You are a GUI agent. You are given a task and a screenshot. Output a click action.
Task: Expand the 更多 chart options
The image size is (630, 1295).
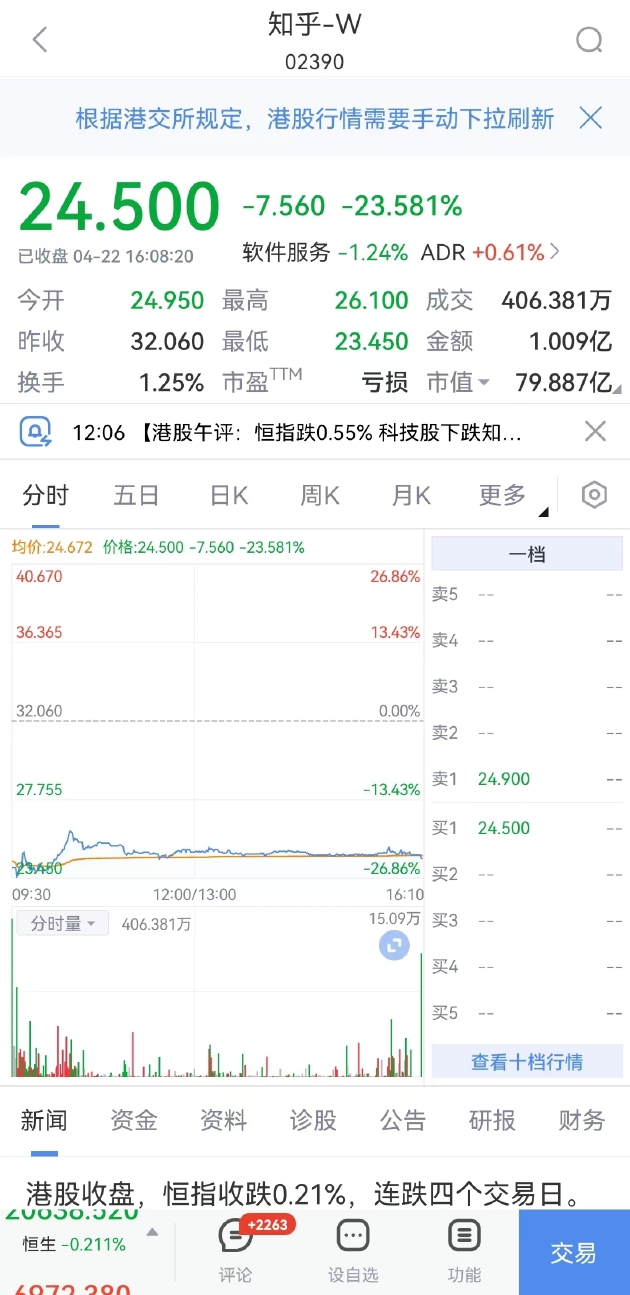tap(509, 495)
